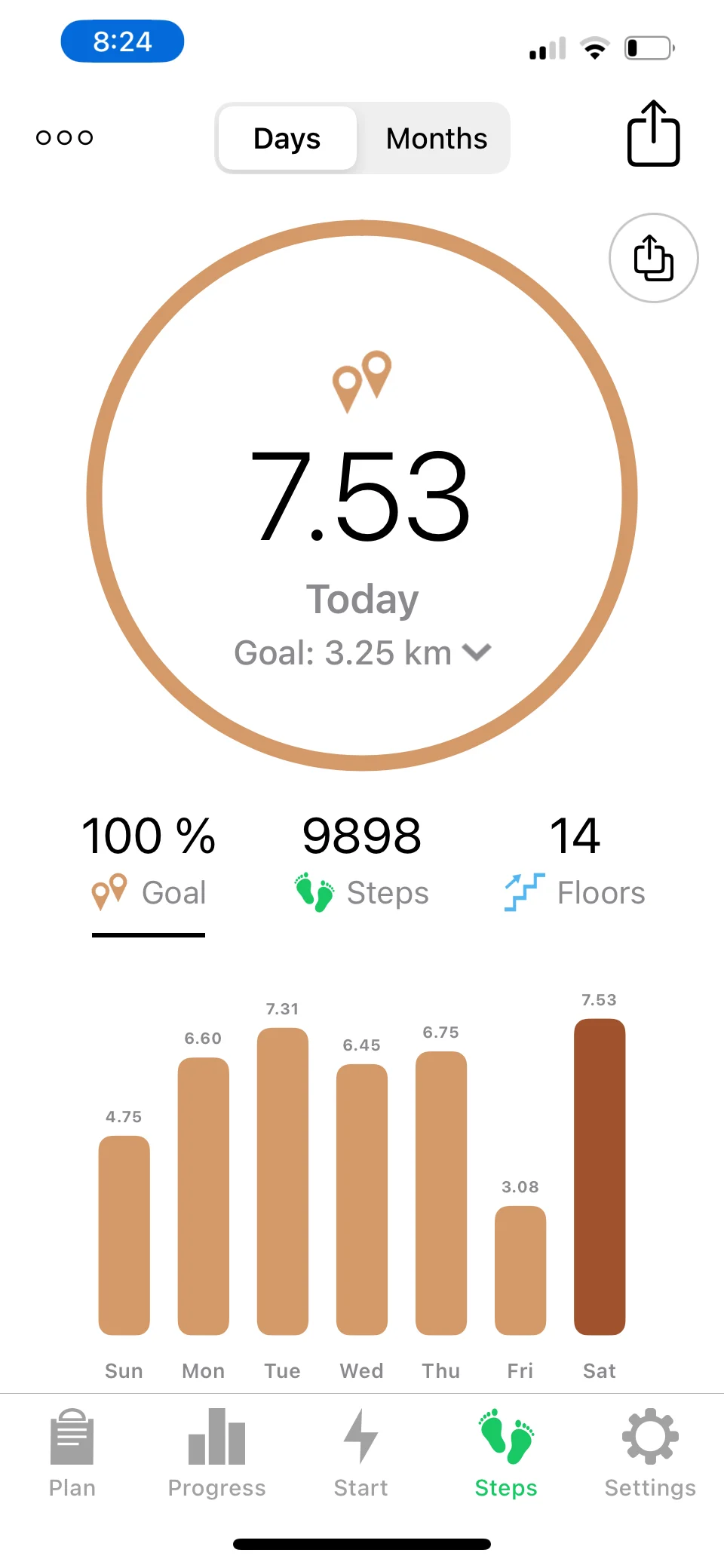Select the Days segment
Screen dimensions: 724x1568
coord(287,139)
